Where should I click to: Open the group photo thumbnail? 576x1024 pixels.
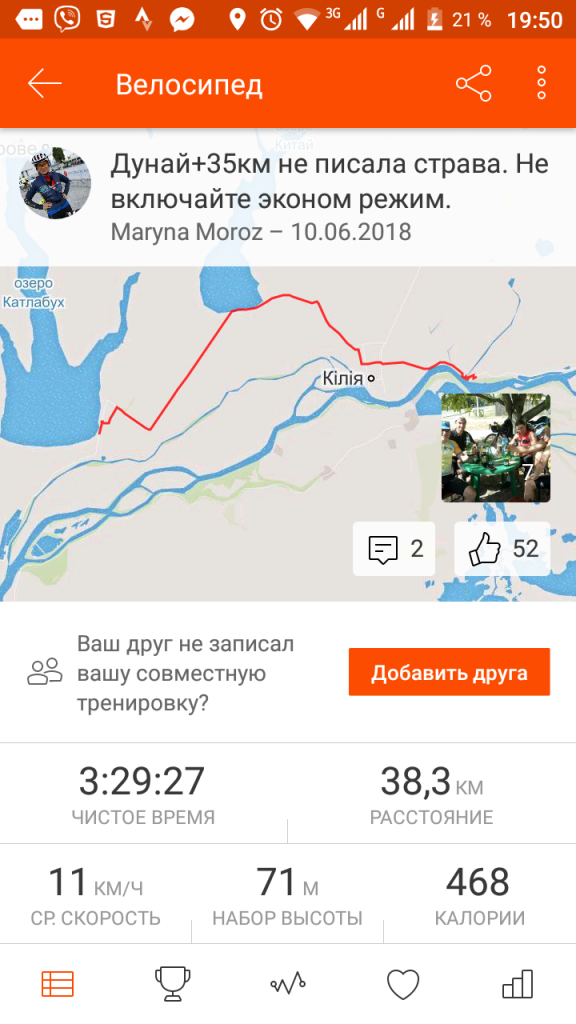[496, 447]
